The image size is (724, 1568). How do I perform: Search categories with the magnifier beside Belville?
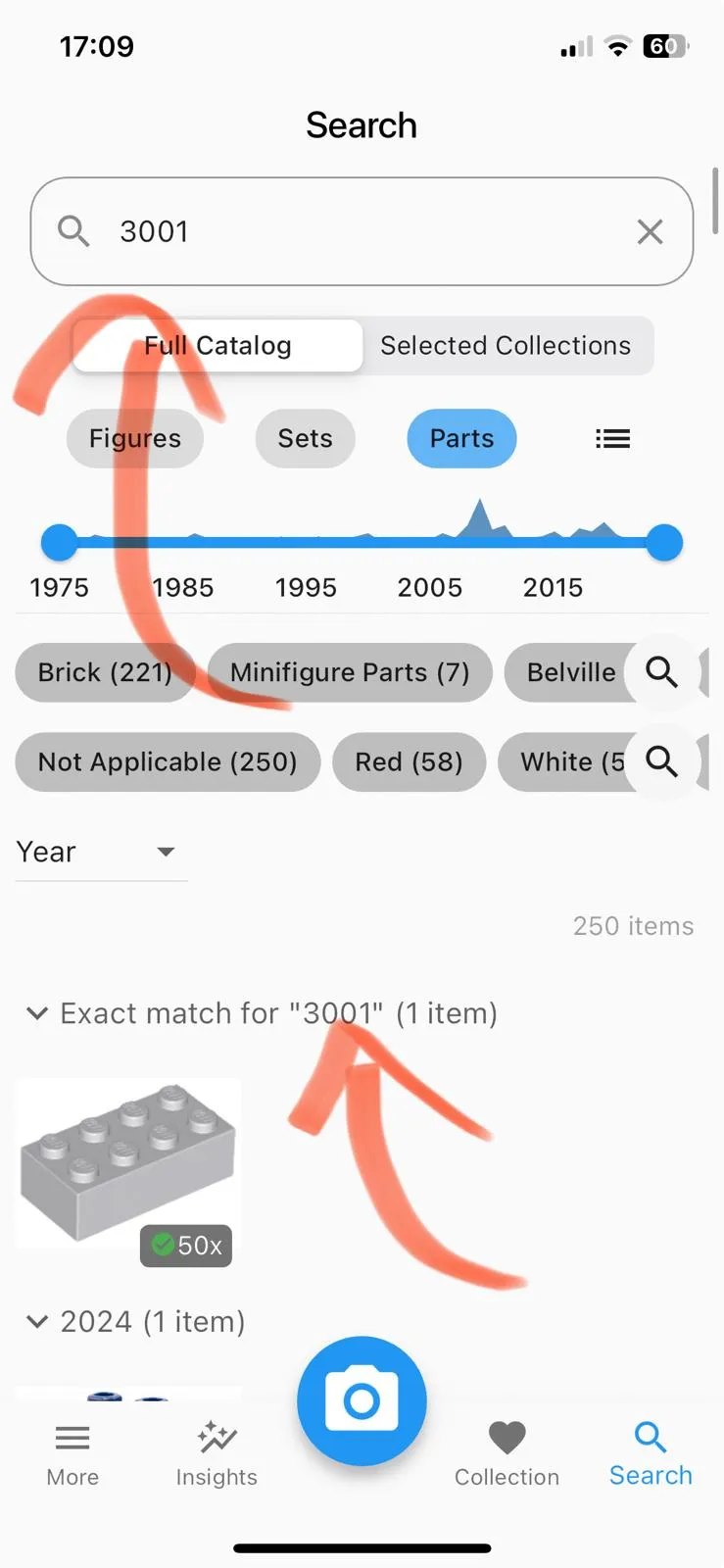coord(661,672)
